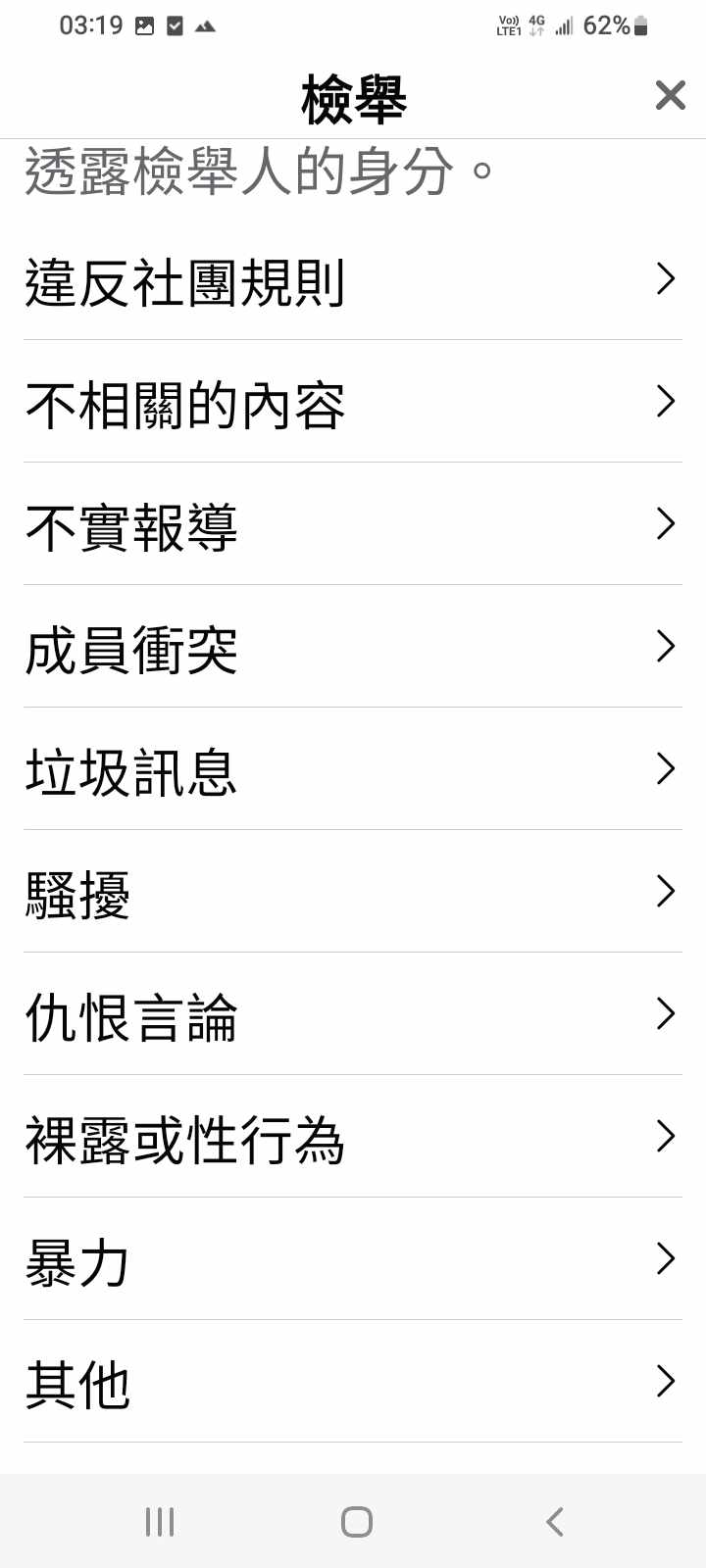Pick 騷擾 as the report reason
This screenshot has width=706, height=1568.
(353, 893)
